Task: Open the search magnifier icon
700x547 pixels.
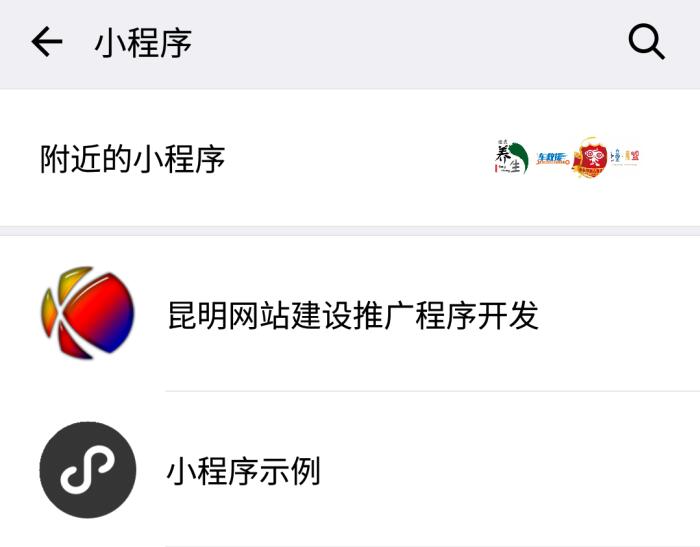Action: coord(646,42)
